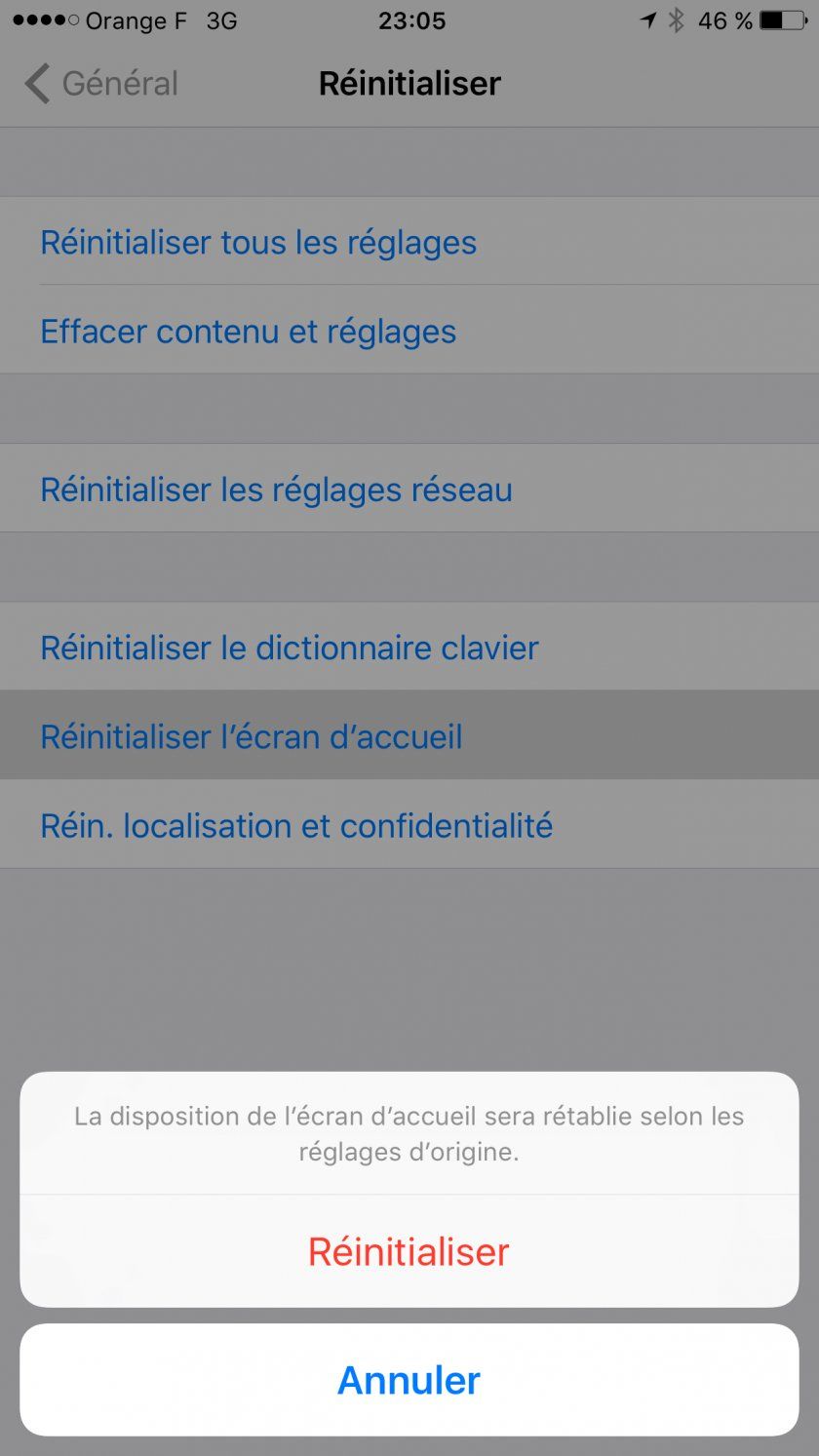Viewport: 819px width, 1456px height.
Task: Dismiss the dialog with Annuler
Action: pos(409,1380)
